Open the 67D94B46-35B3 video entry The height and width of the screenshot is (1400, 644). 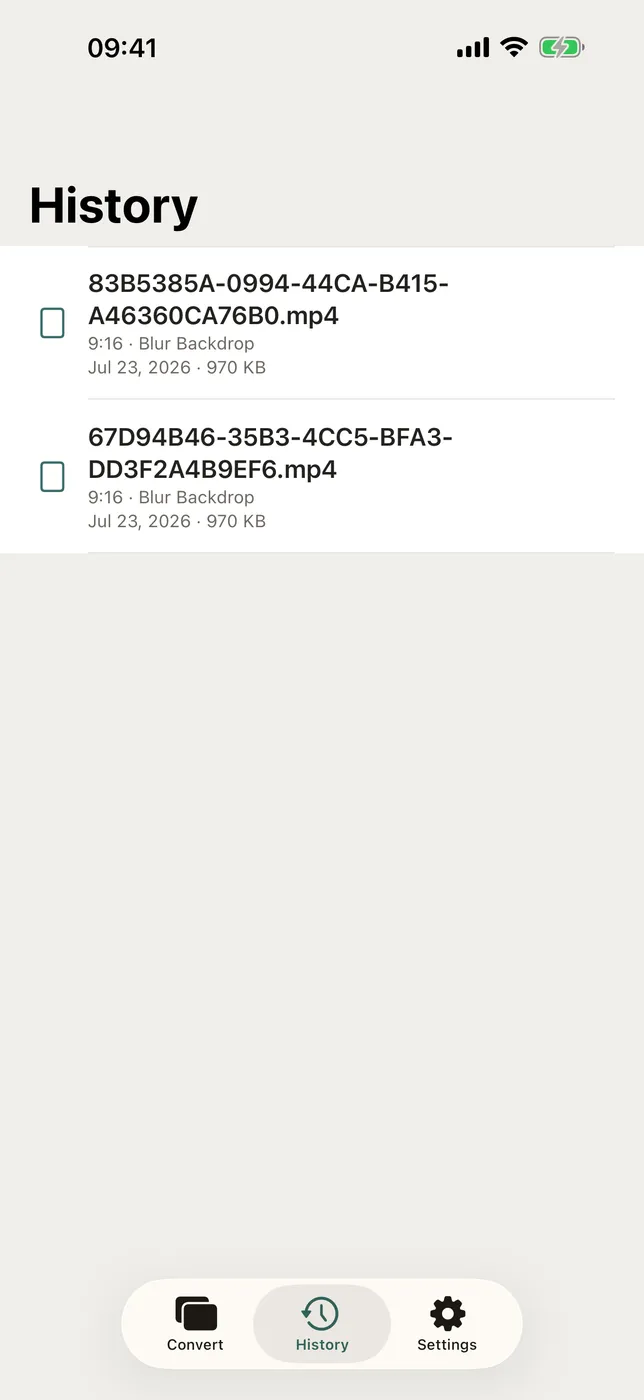tap(322, 476)
